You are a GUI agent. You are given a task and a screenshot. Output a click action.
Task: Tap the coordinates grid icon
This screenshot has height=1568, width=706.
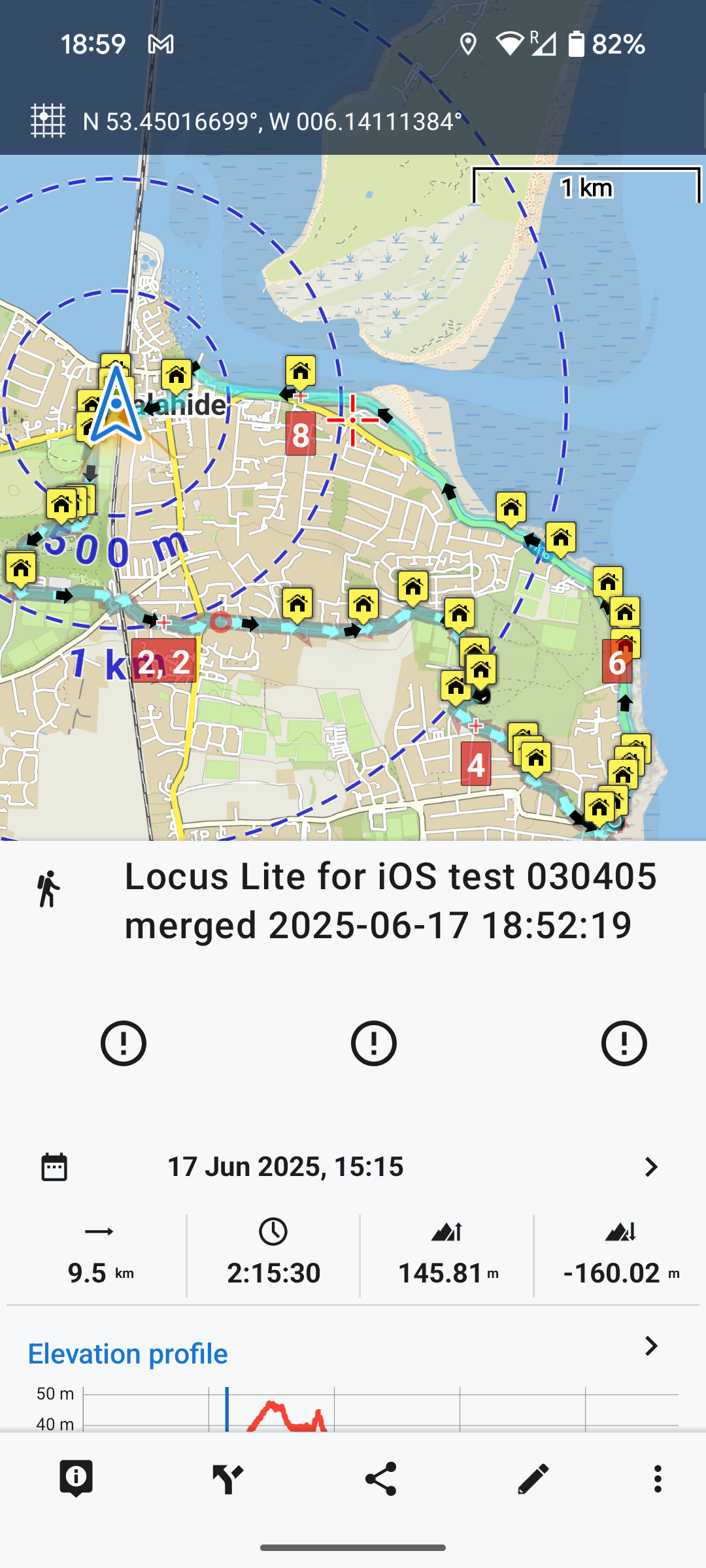pos(48,121)
